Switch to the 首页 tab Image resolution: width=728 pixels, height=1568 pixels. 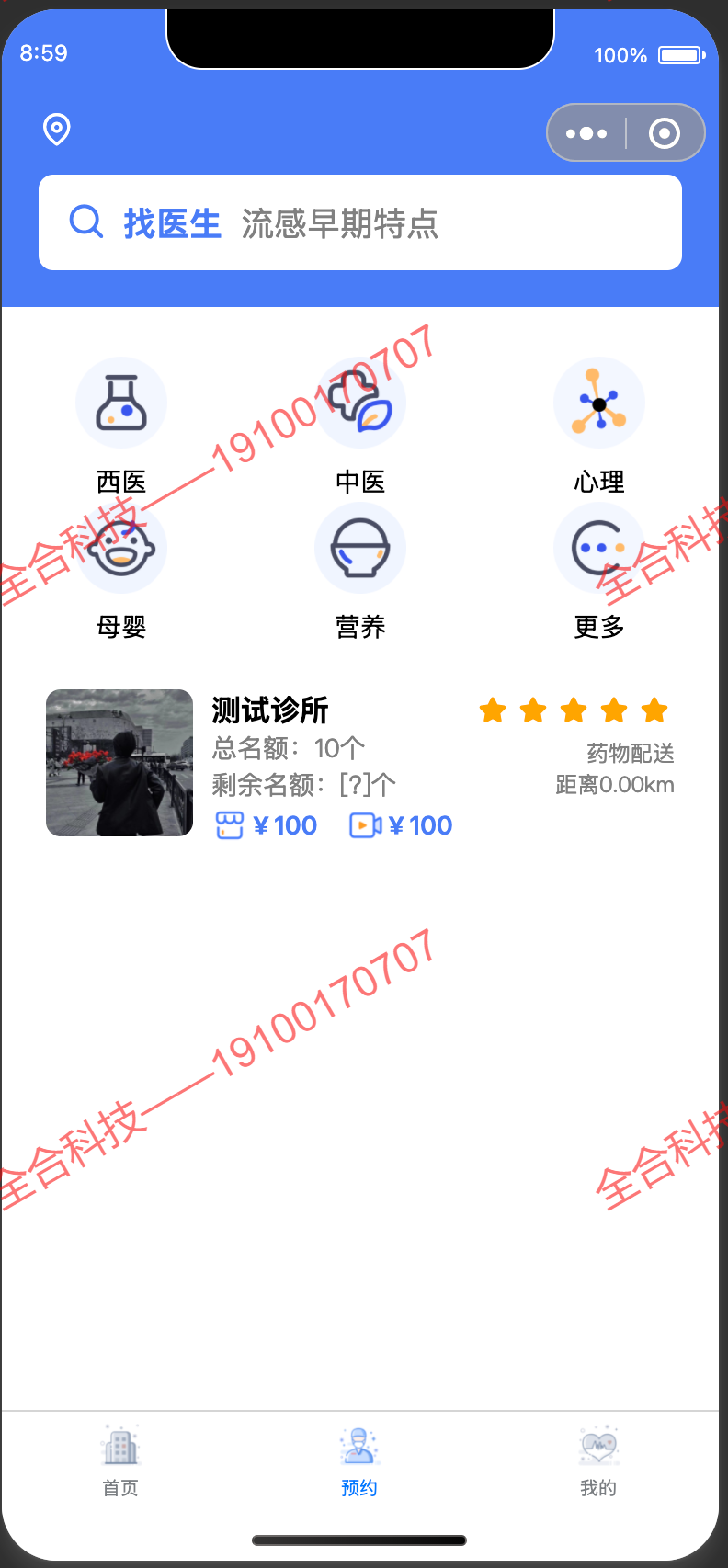click(x=120, y=1460)
